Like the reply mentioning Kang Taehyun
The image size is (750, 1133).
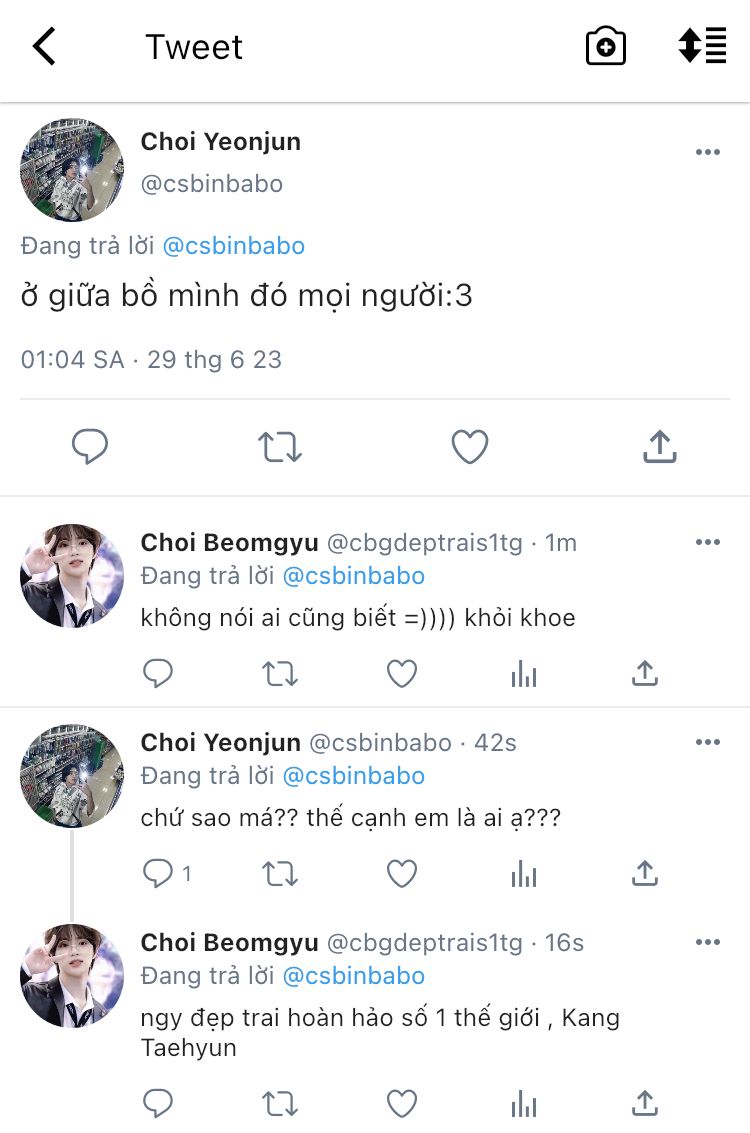click(402, 1104)
